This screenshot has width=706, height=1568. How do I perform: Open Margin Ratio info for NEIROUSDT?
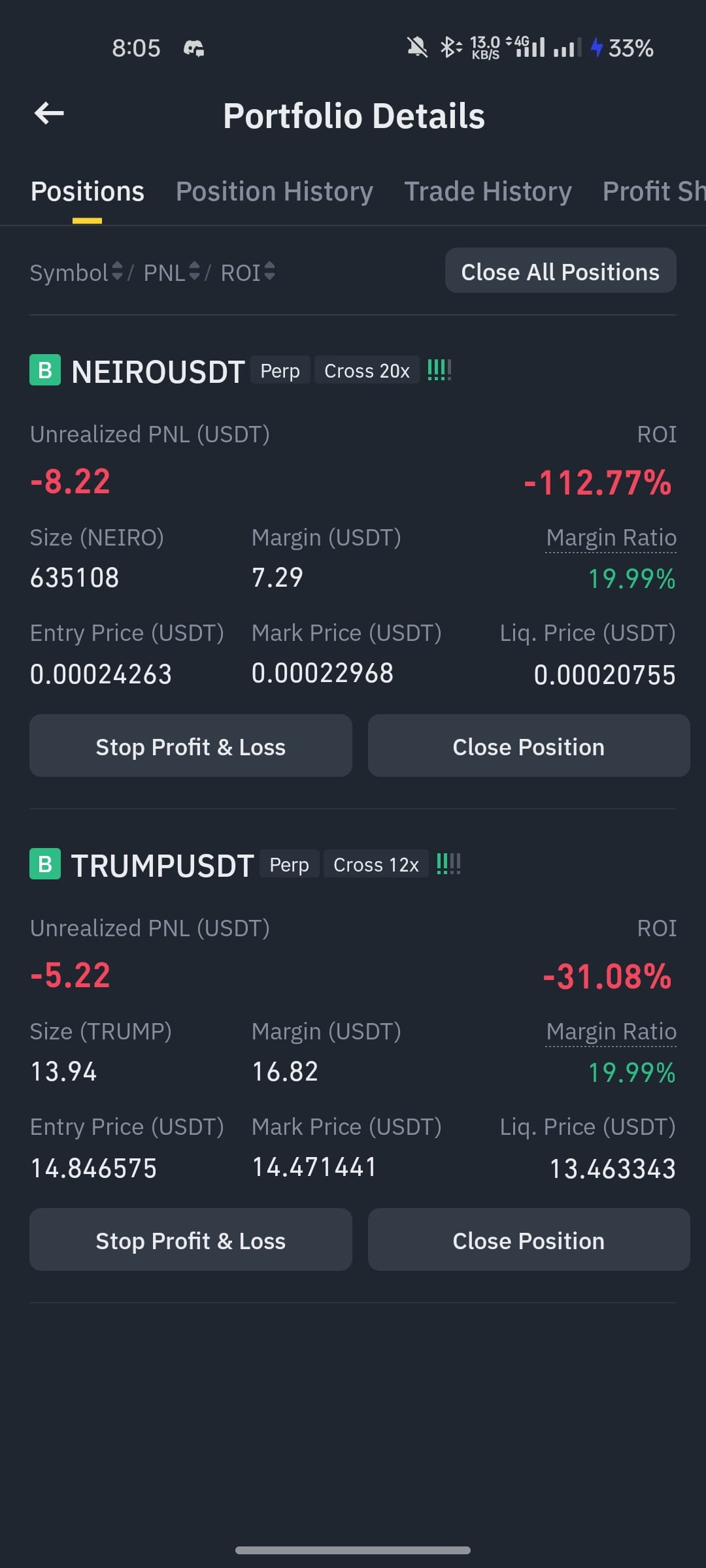pos(611,538)
